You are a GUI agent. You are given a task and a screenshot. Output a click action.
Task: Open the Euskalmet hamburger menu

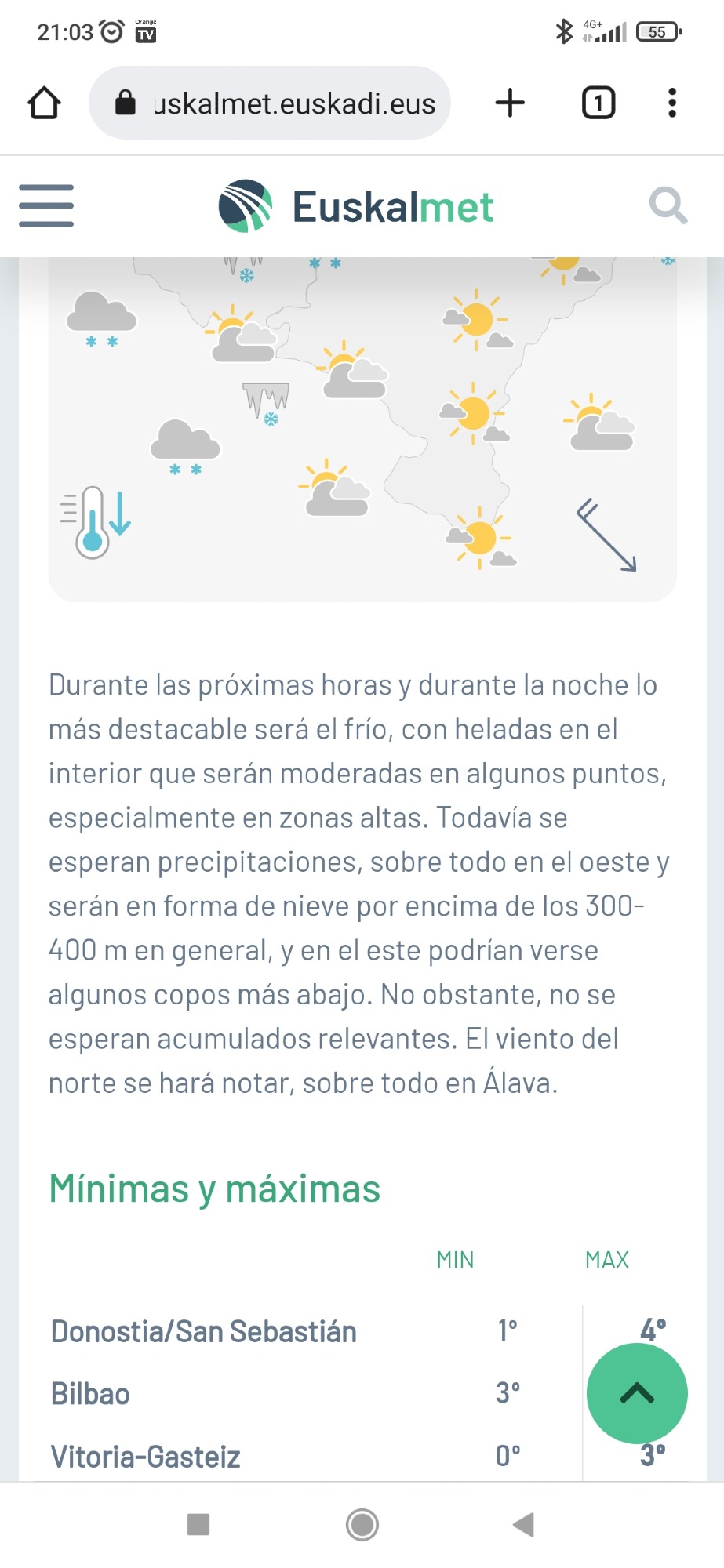(x=46, y=206)
